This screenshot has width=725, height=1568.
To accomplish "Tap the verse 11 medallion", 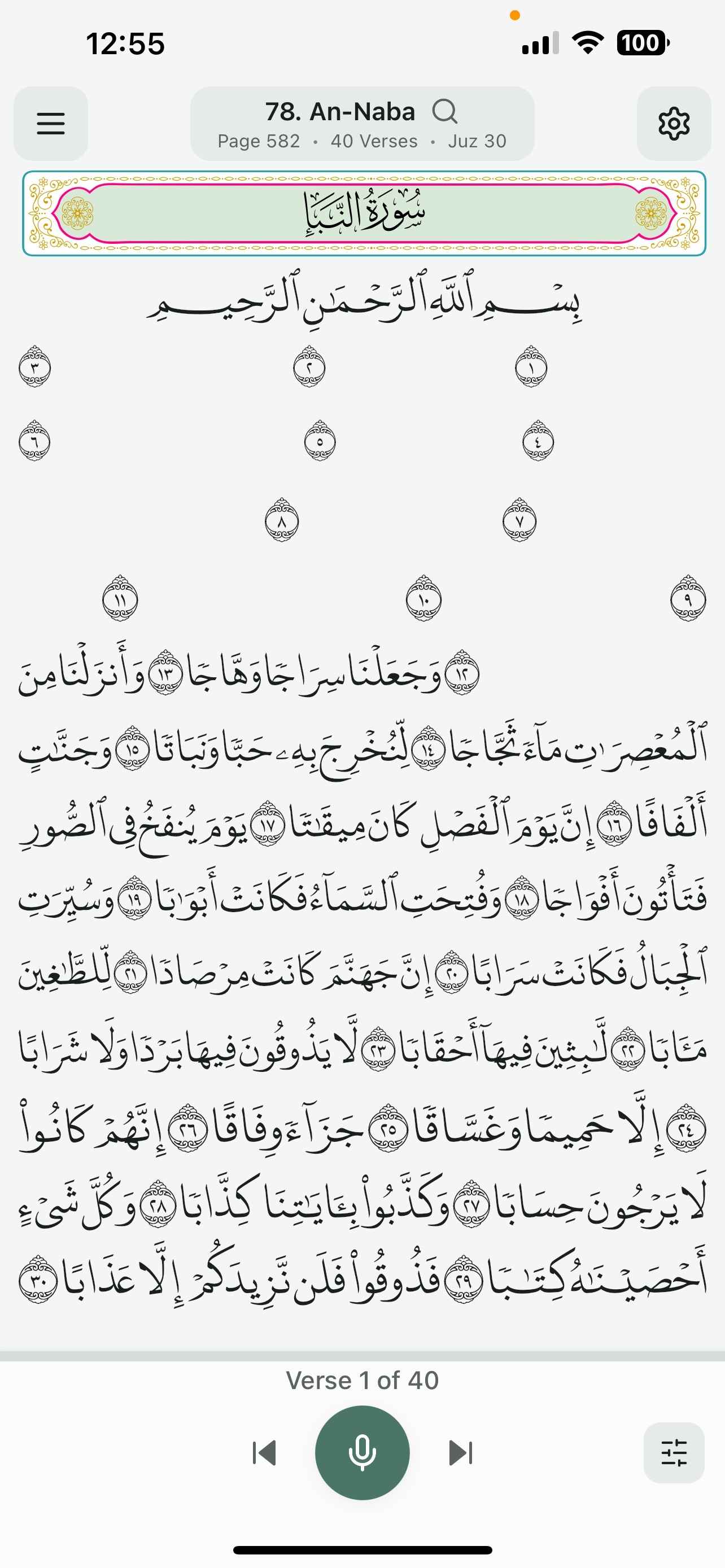I will [x=120, y=599].
